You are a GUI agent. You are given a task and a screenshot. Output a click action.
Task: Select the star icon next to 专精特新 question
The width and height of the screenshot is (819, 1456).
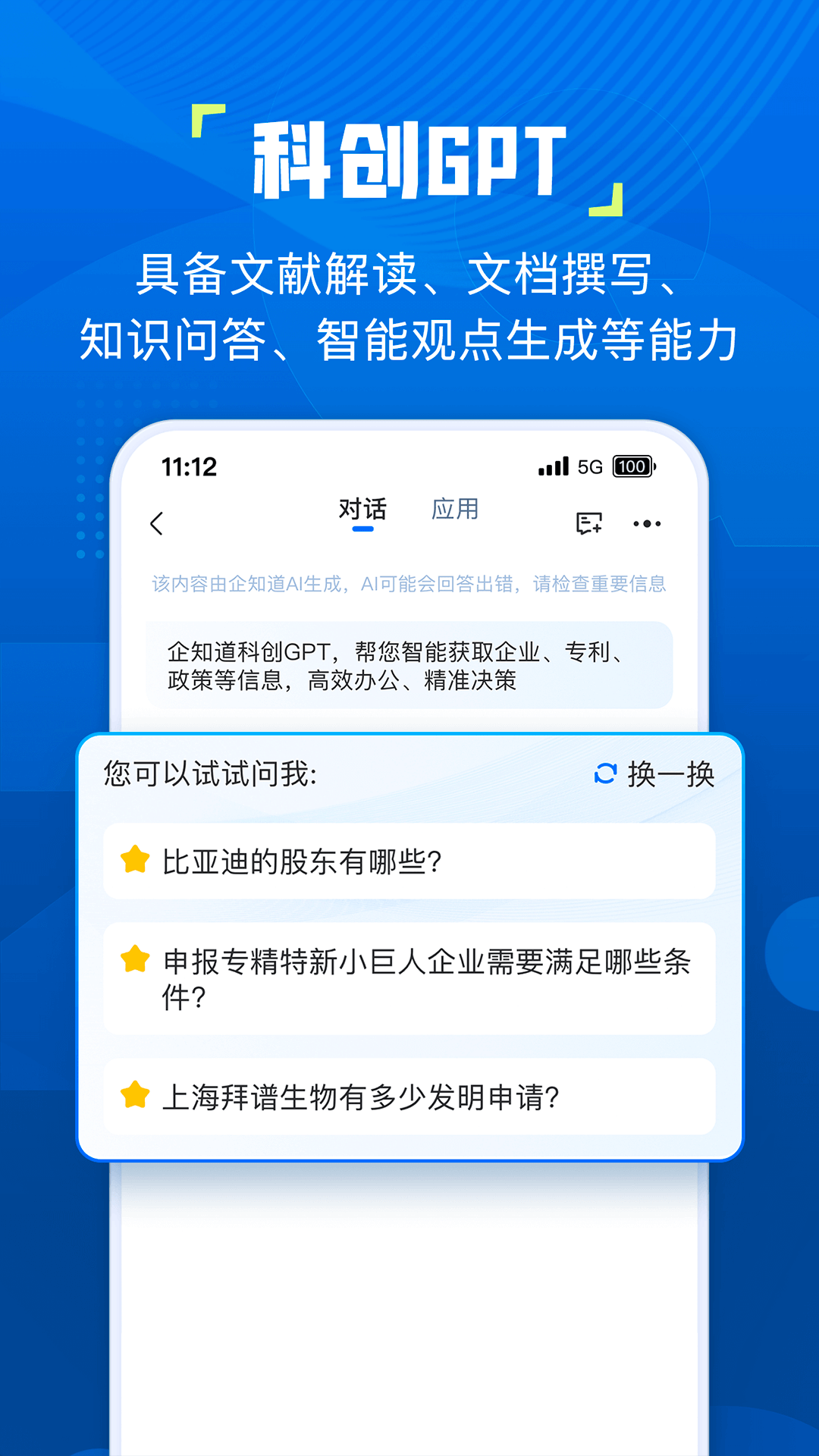point(133,959)
